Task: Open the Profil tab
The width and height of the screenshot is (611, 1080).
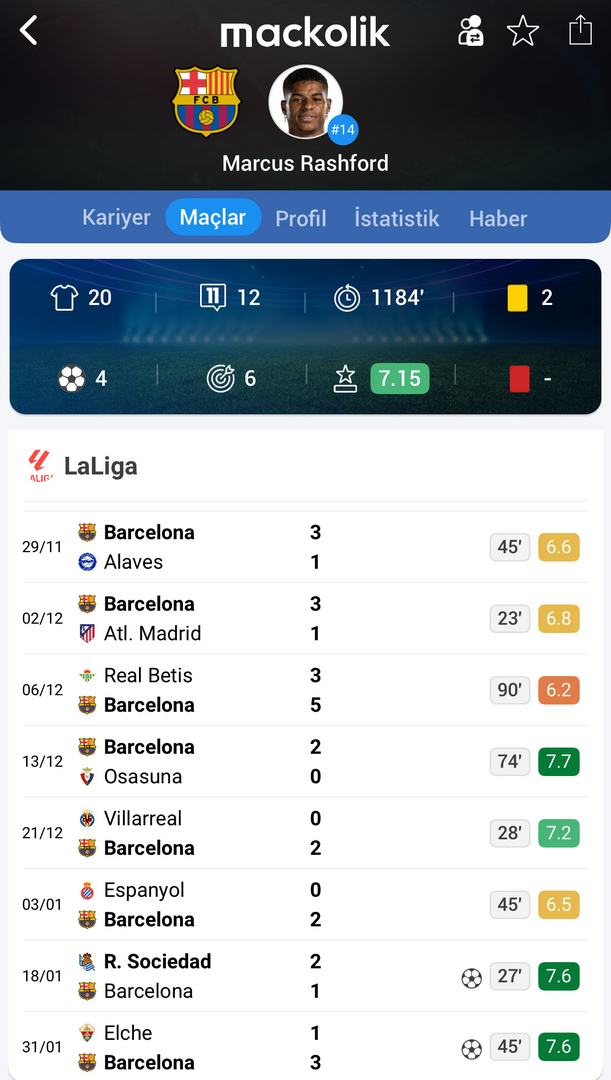Action: click(x=301, y=218)
